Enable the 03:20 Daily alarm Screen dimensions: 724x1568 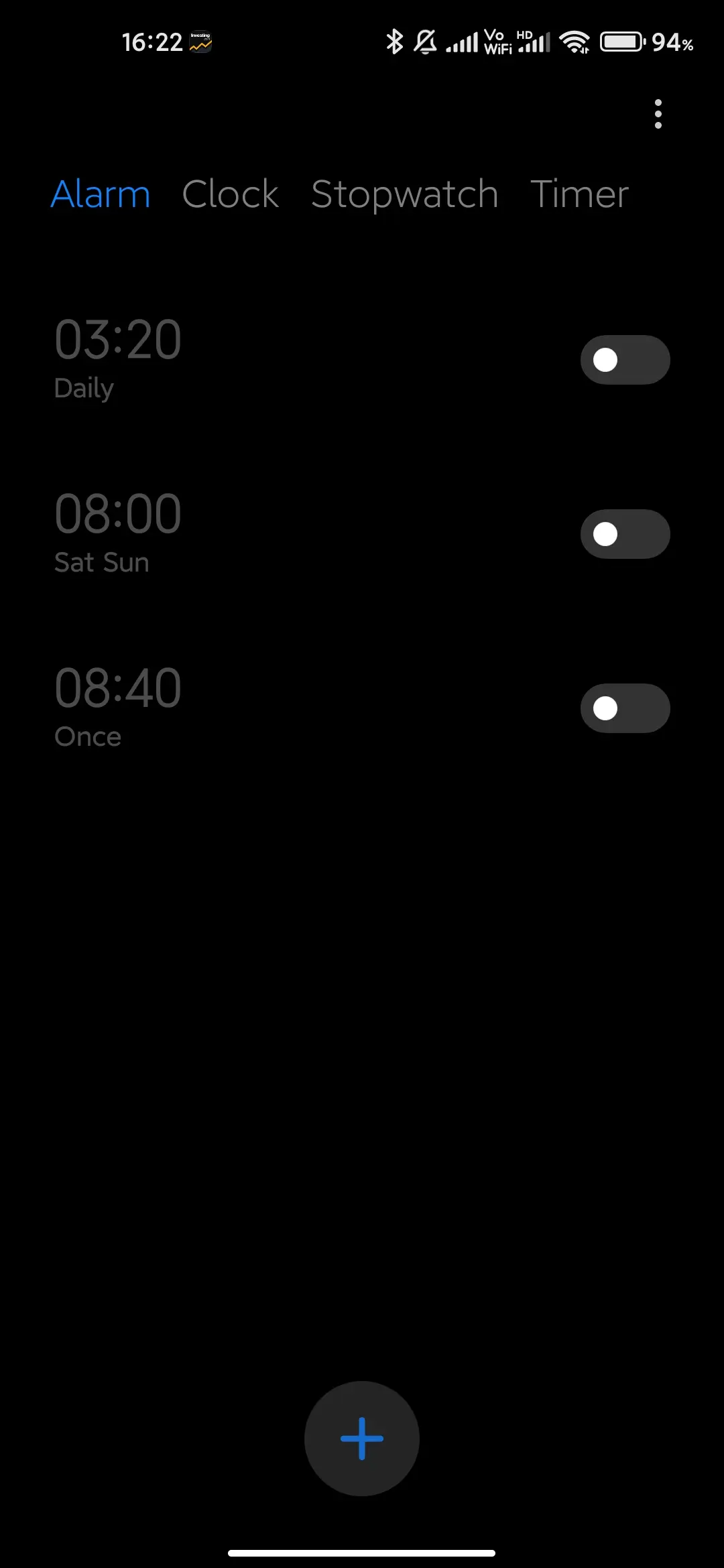[625, 360]
